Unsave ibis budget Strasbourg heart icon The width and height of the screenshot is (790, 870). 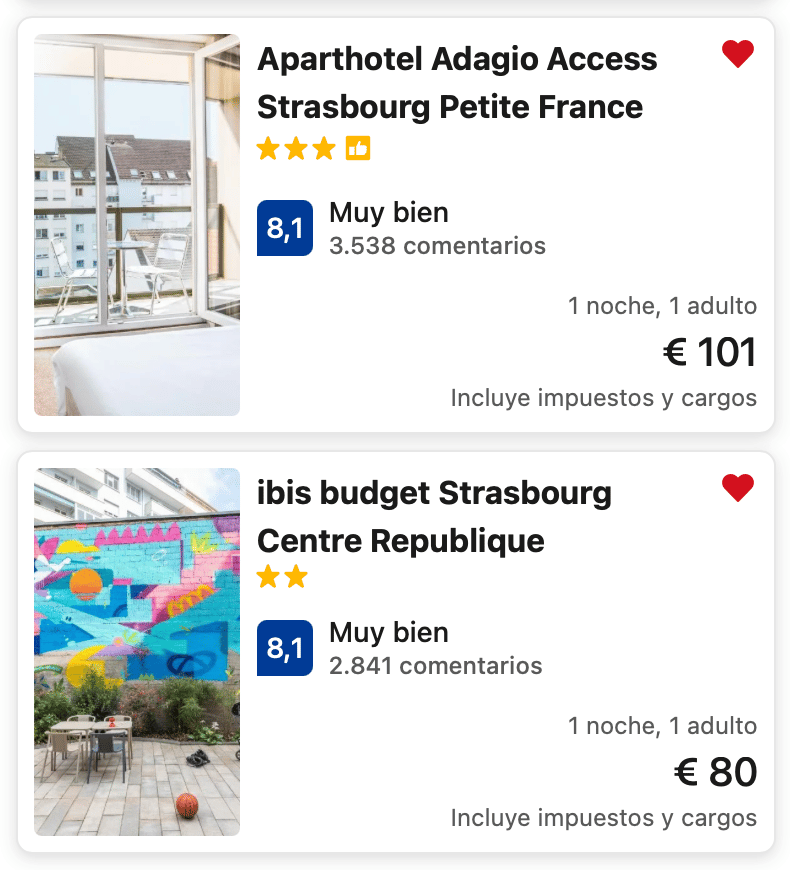(x=737, y=488)
